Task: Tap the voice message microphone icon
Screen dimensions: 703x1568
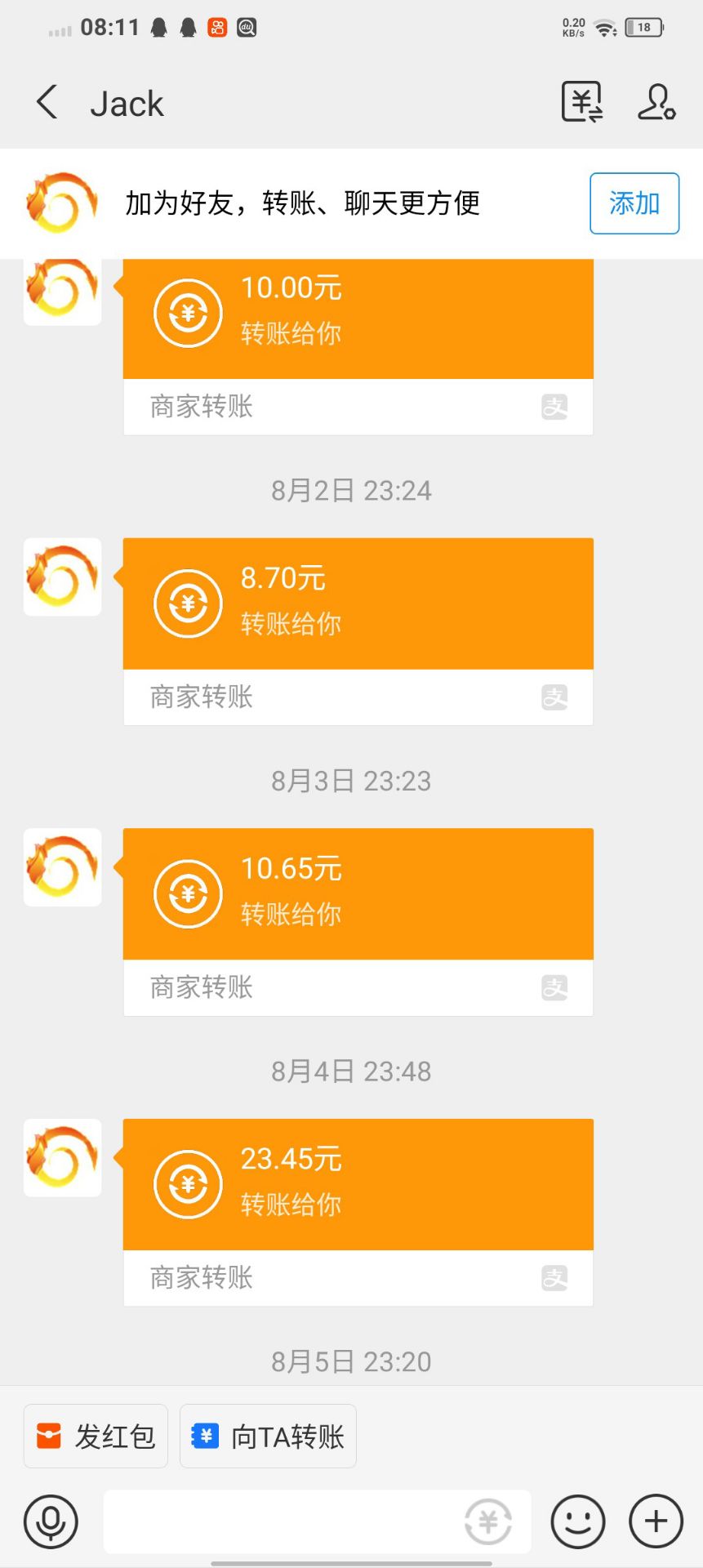Action: pos(51,1521)
